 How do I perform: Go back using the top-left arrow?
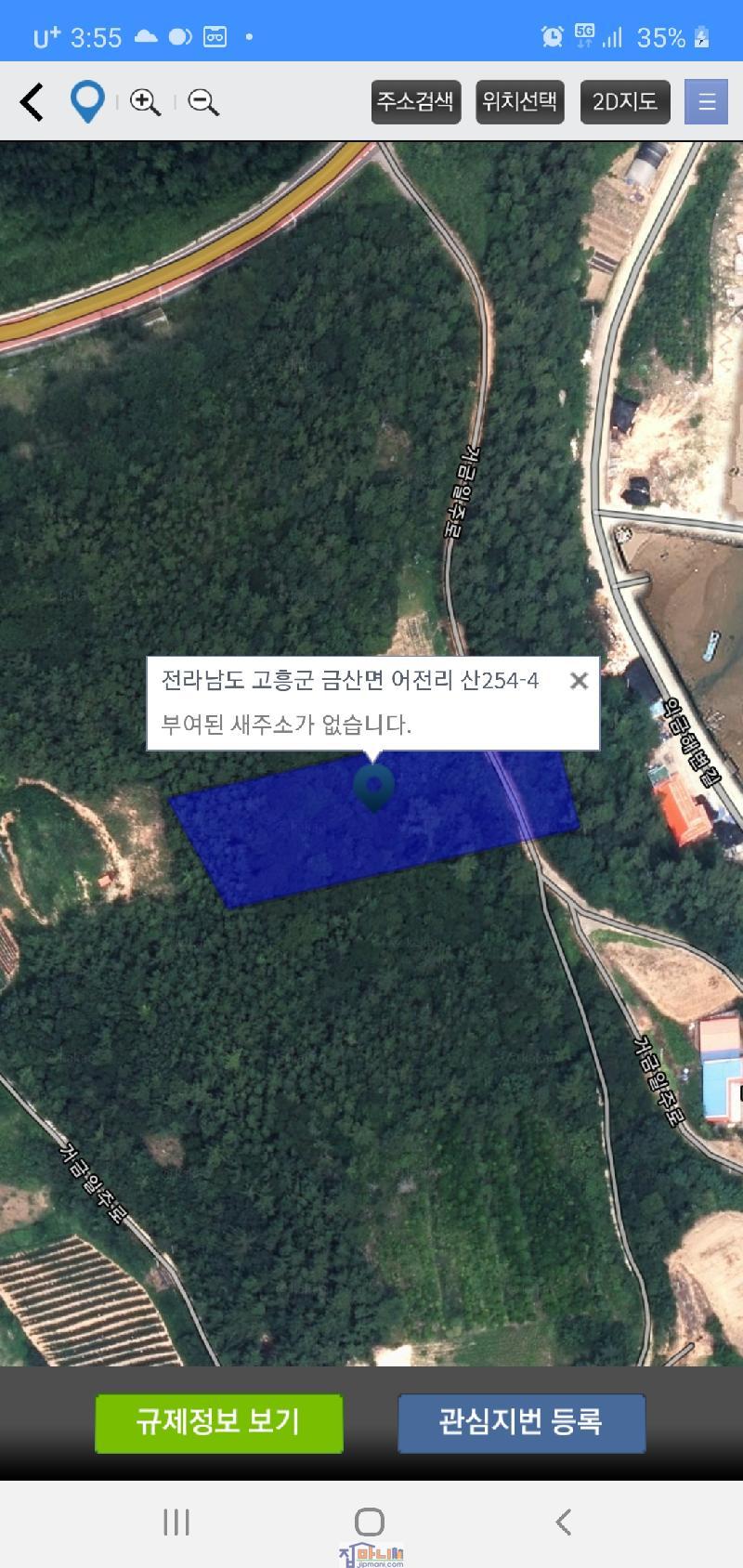tap(33, 101)
